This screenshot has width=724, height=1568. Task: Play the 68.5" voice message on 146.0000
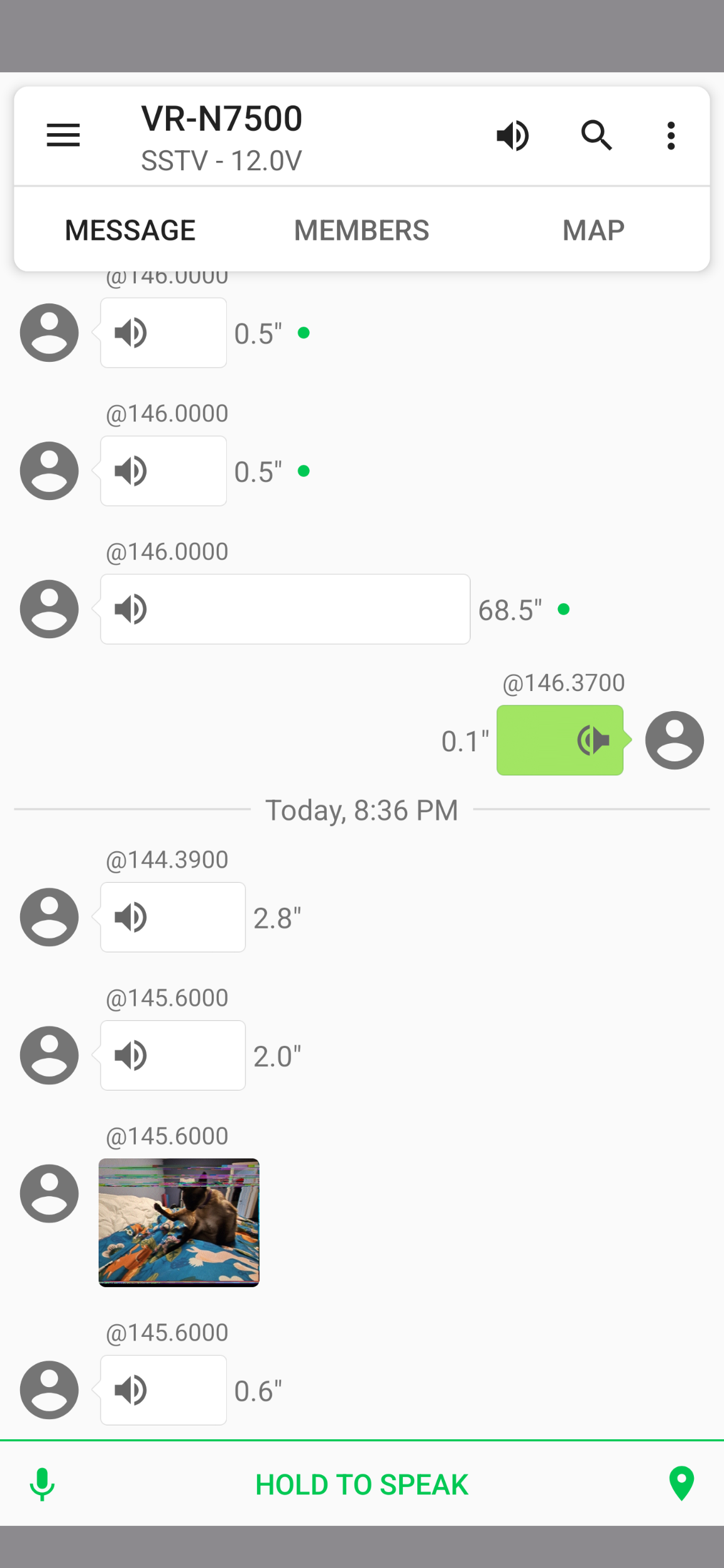pyautogui.click(x=284, y=608)
